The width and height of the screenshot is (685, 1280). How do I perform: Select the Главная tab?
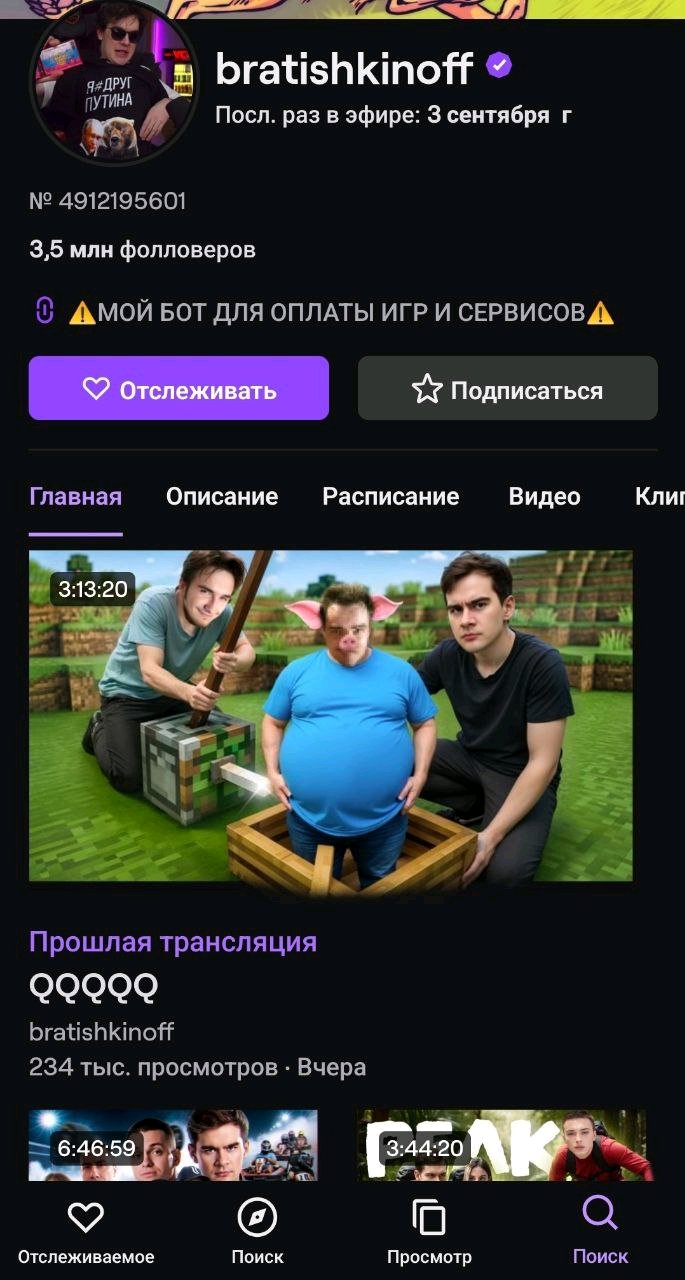click(76, 497)
